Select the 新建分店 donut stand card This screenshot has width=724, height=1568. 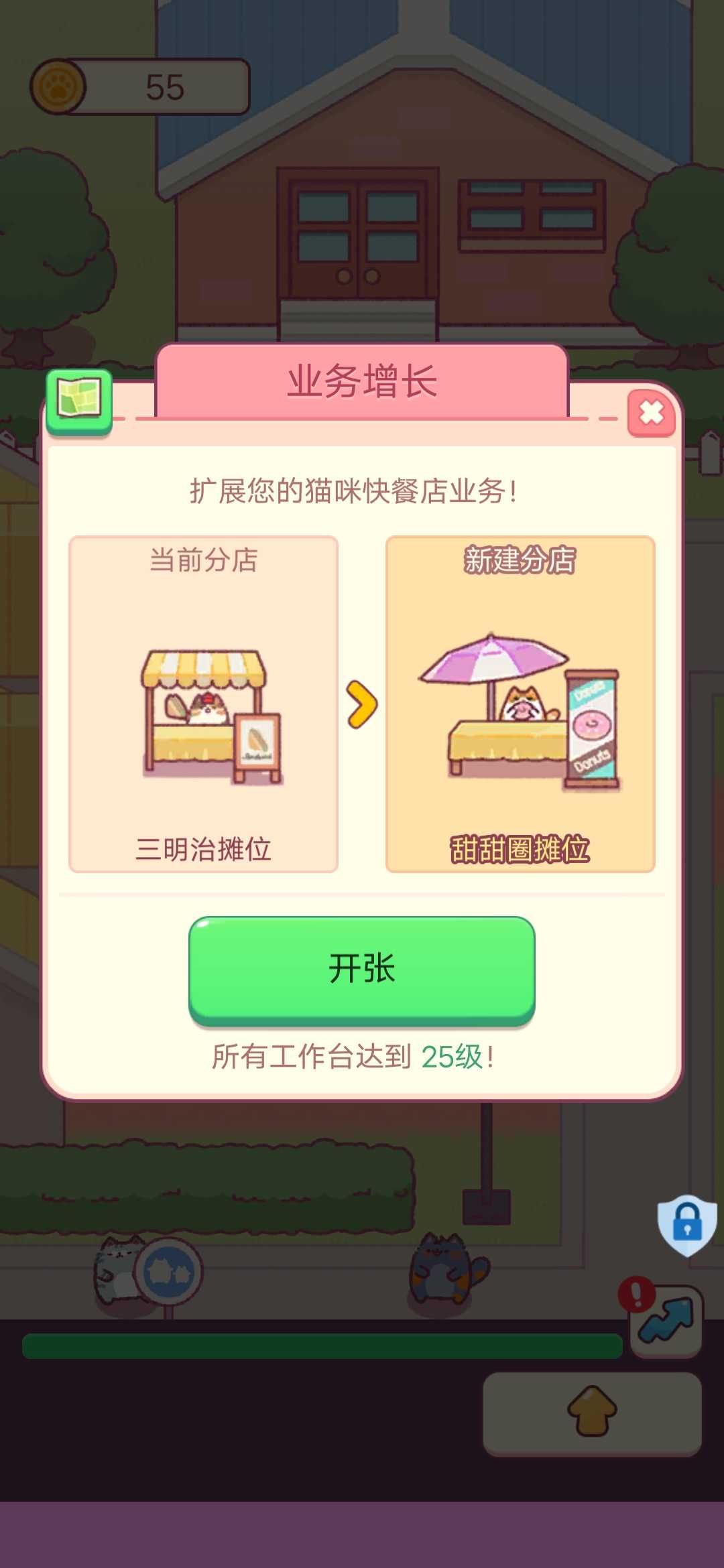click(520, 704)
